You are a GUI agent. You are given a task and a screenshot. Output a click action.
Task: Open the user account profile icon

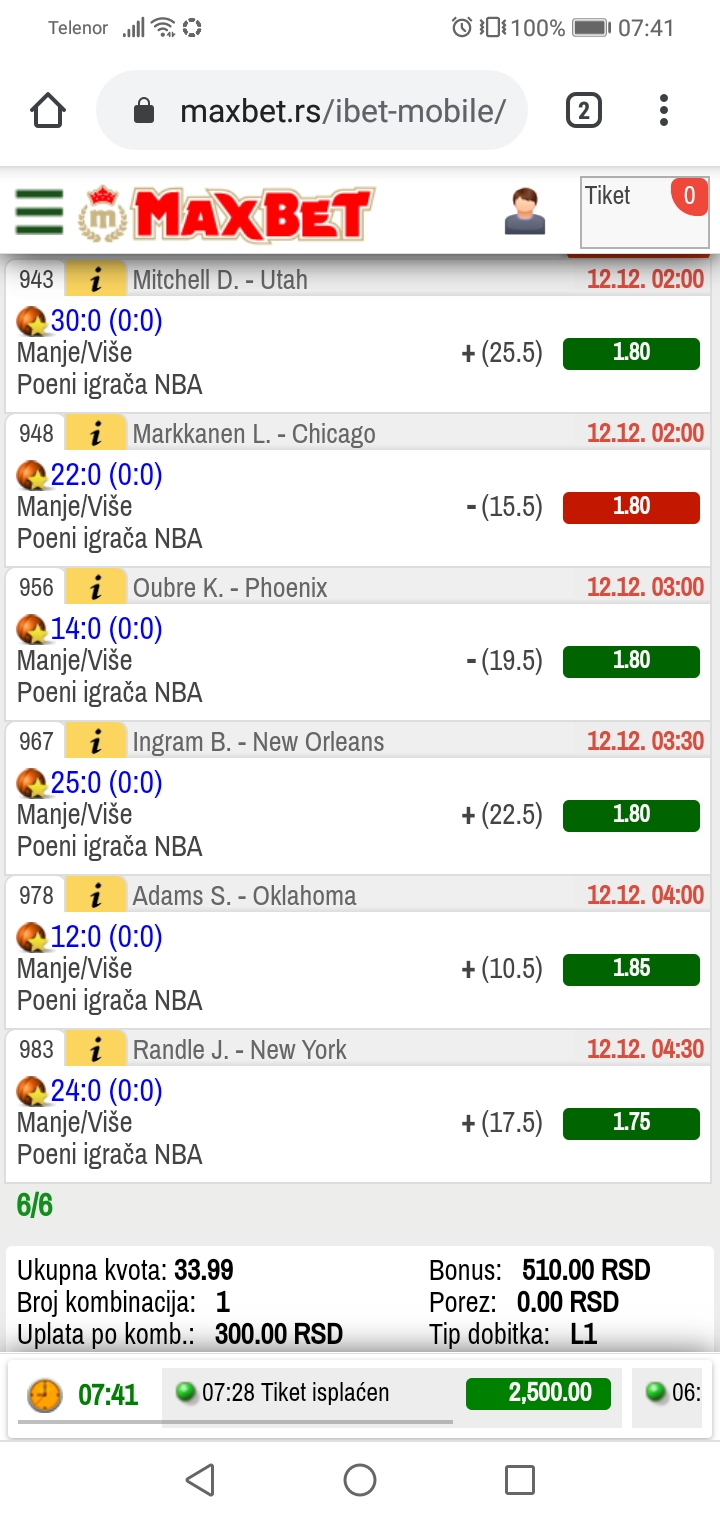[x=525, y=211]
